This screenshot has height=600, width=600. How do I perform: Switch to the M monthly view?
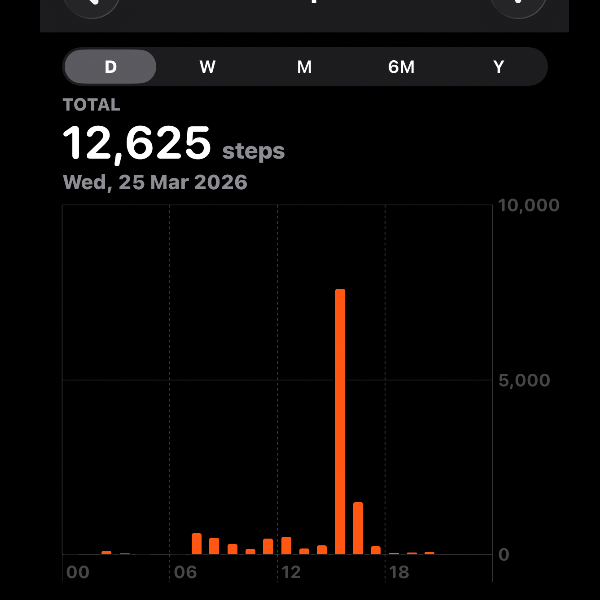click(x=304, y=67)
